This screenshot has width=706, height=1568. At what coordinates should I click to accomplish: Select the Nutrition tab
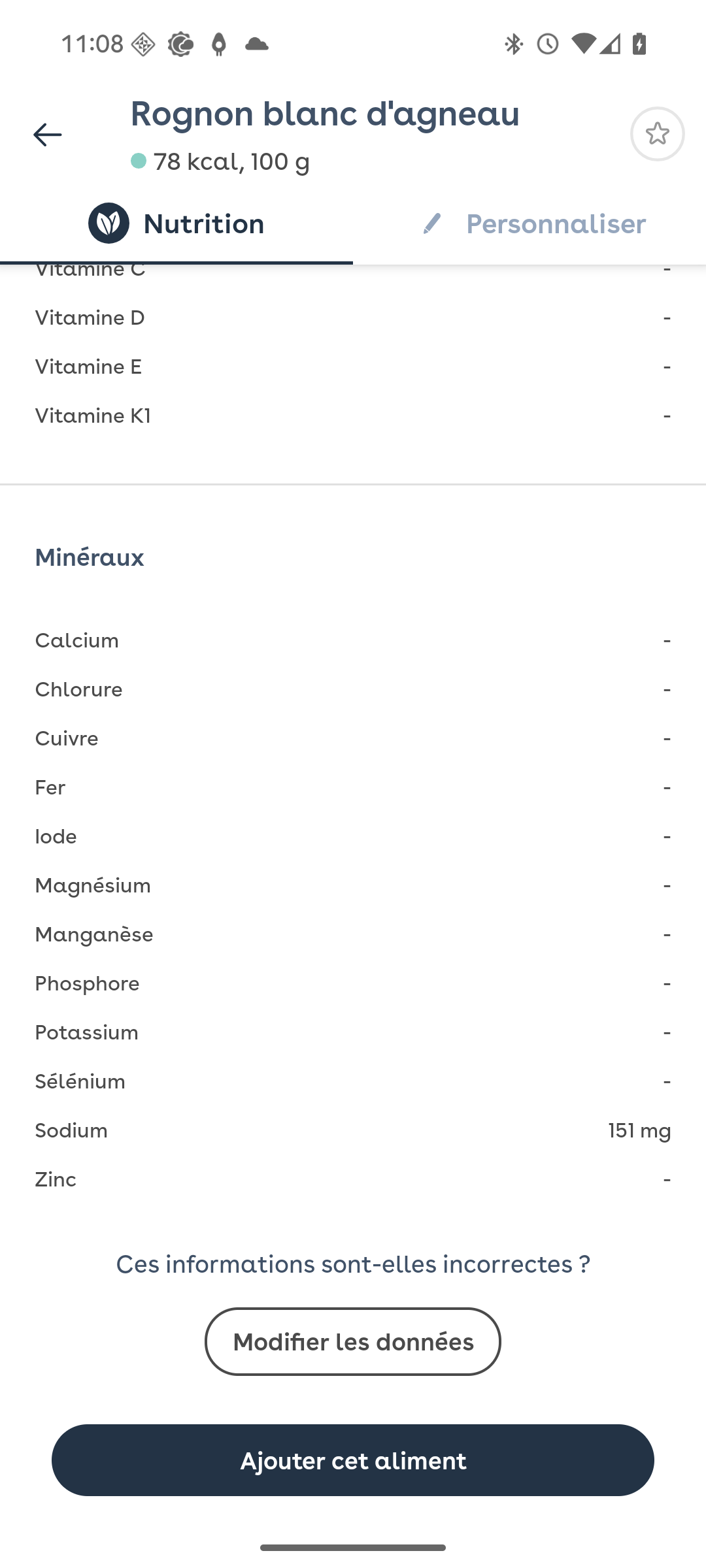point(176,223)
